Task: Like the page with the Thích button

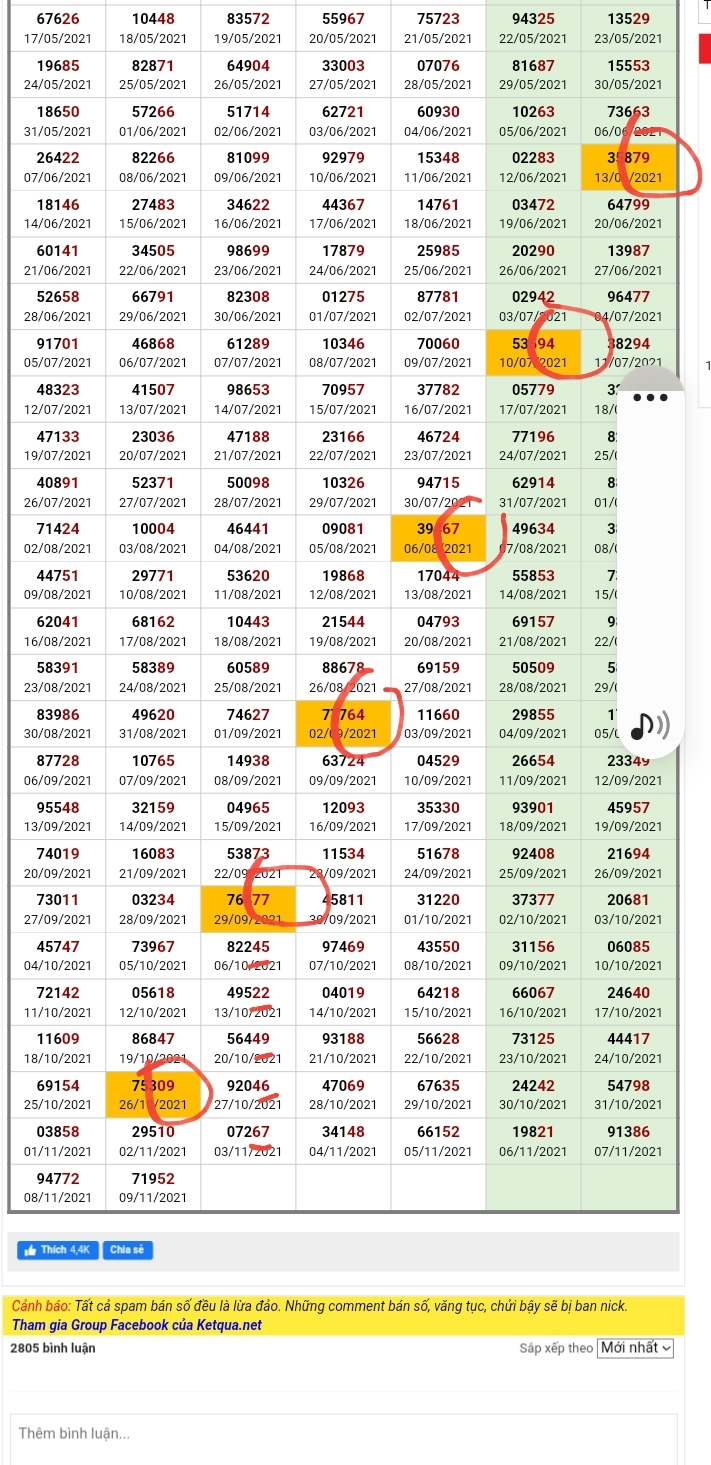Action: (58, 1250)
